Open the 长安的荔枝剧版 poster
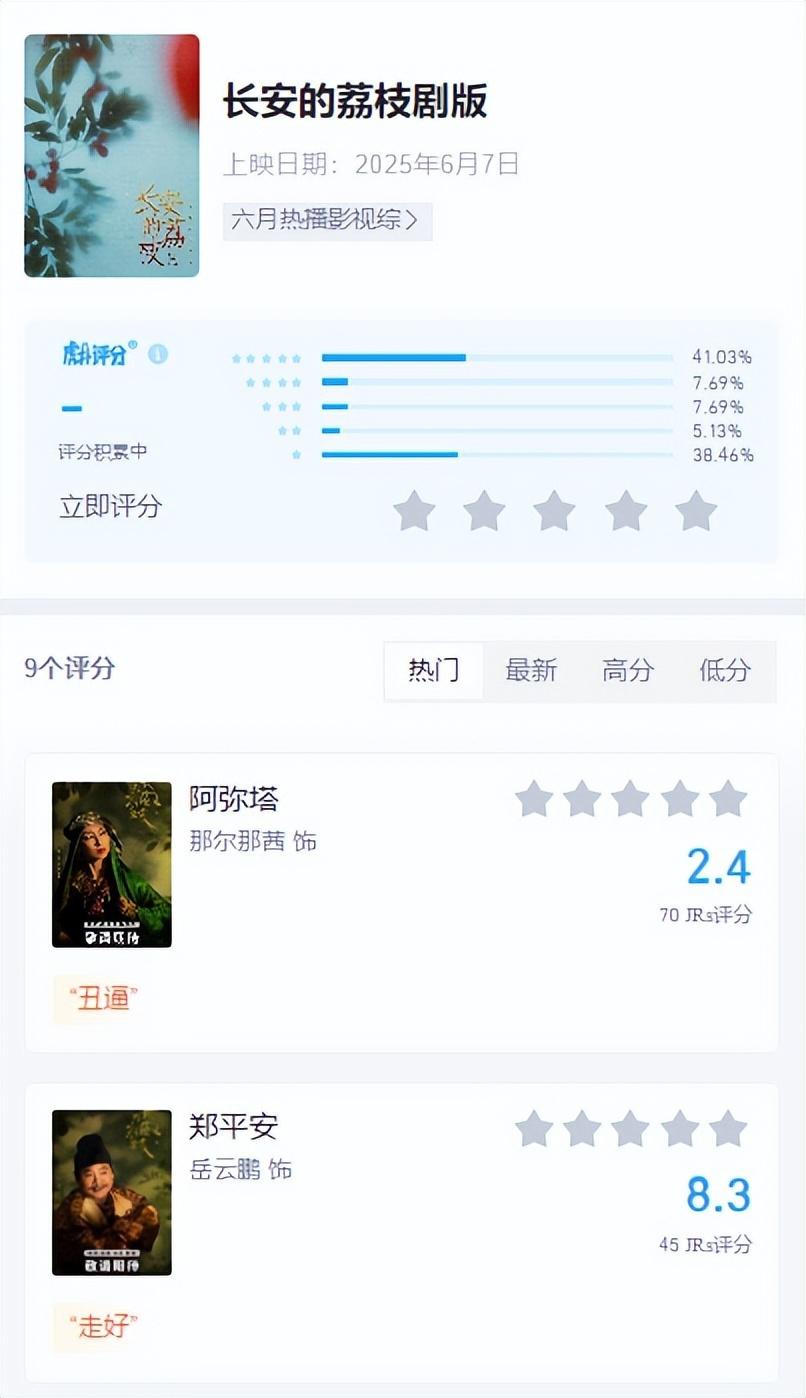This screenshot has height=1398, width=806. point(112,156)
